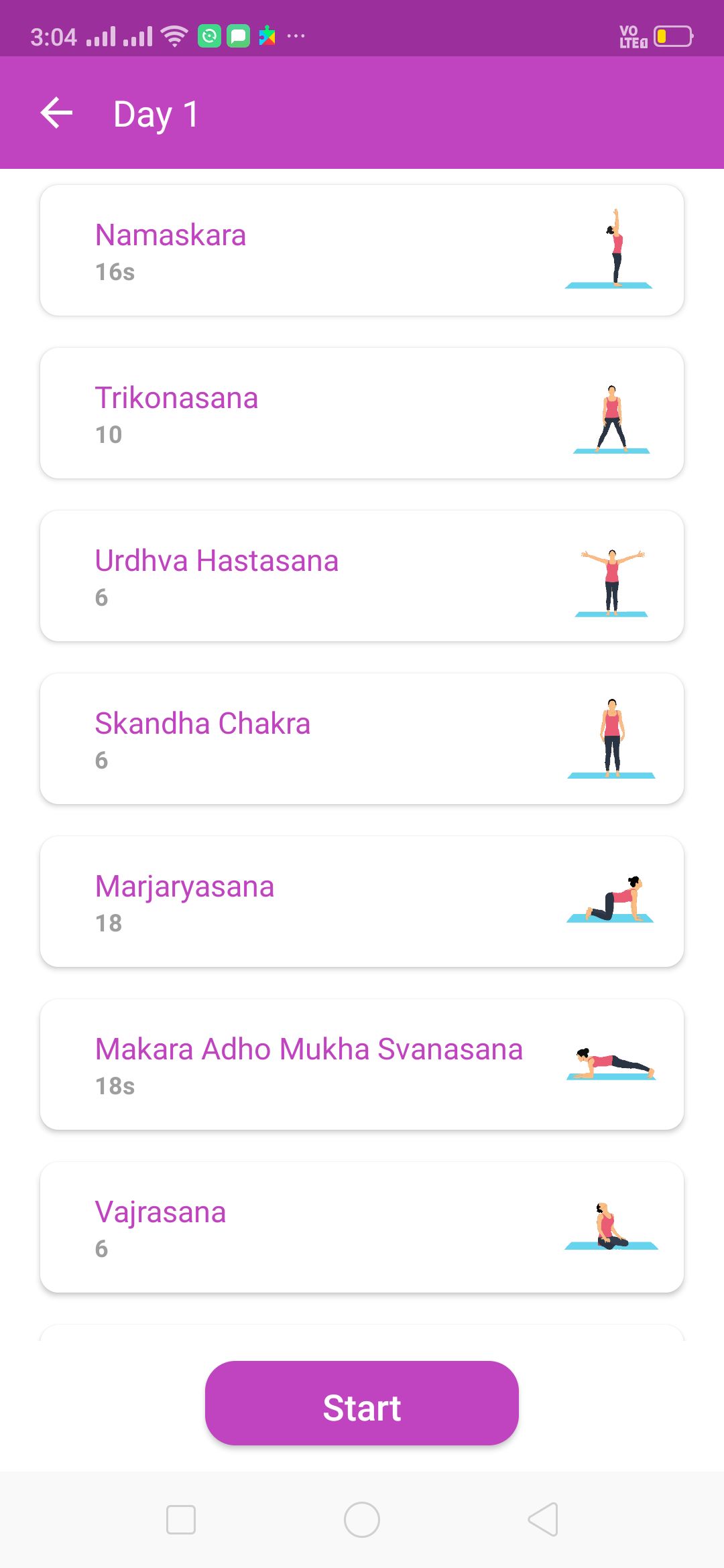Open Skandha Chakra exercise details

coord(362,738)
